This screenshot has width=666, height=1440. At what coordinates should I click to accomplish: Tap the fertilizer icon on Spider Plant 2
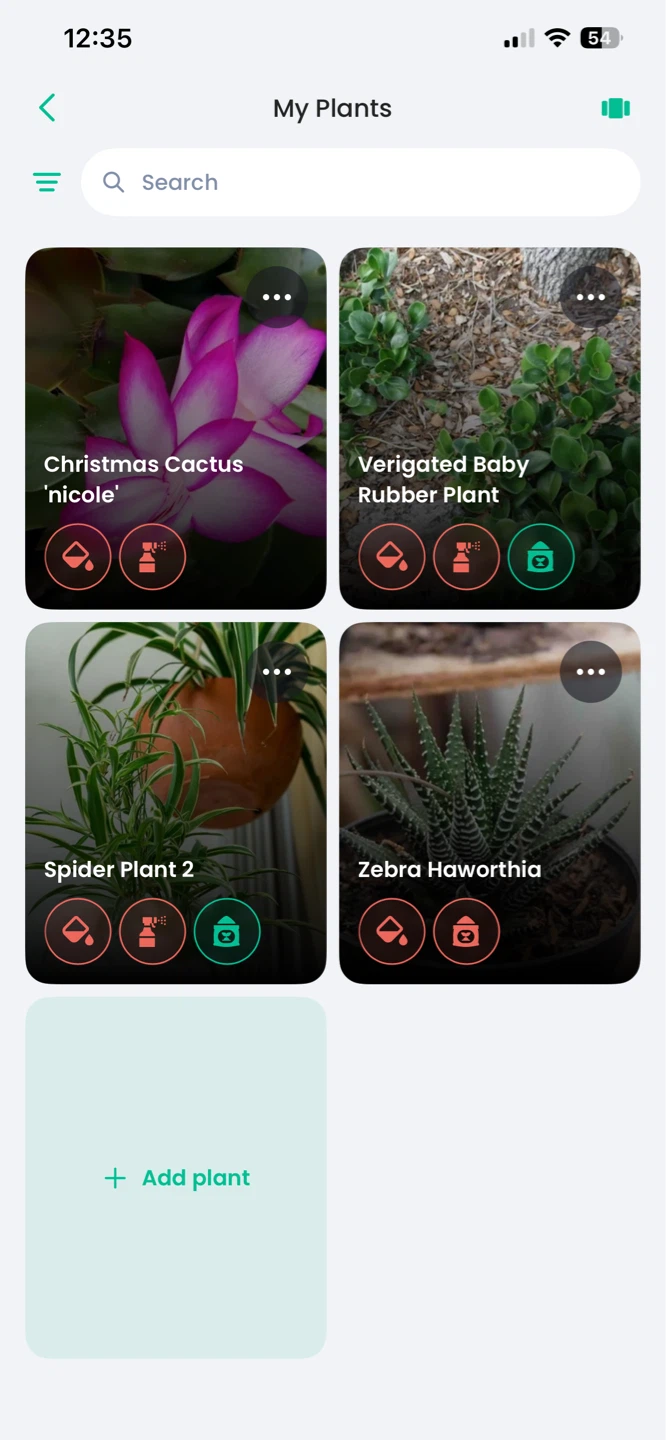226,932
